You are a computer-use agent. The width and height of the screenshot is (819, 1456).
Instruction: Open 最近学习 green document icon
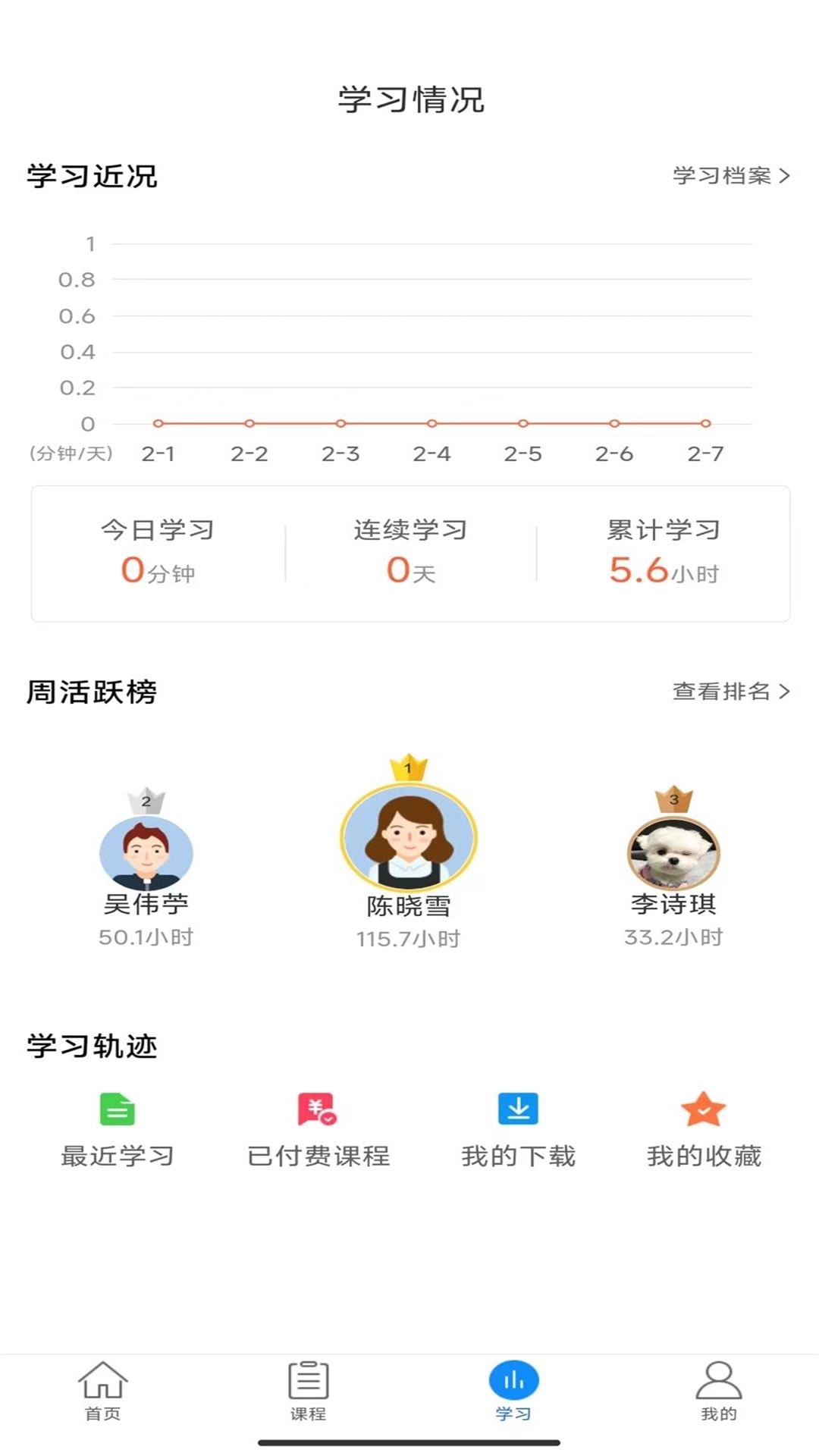118,1108
